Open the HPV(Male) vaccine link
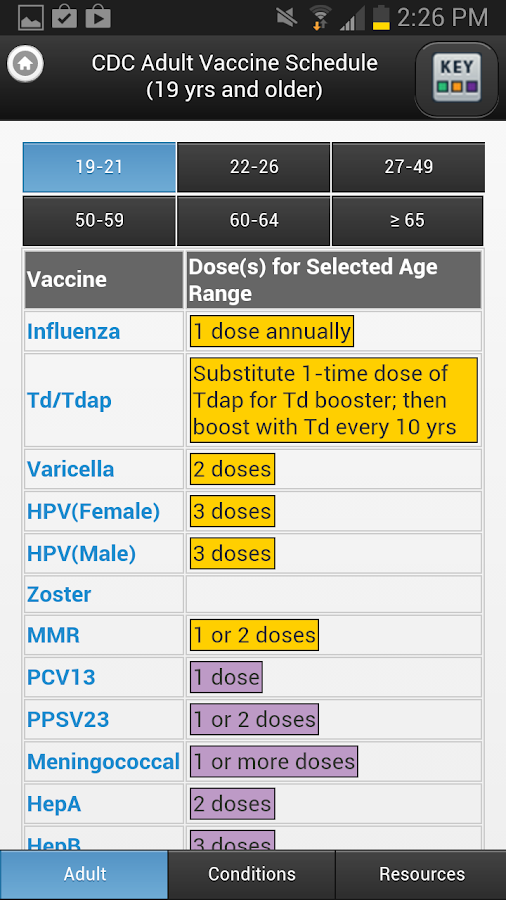Image resolution: width=506 pixels, height=900 pixels. (x=81, y=553)
